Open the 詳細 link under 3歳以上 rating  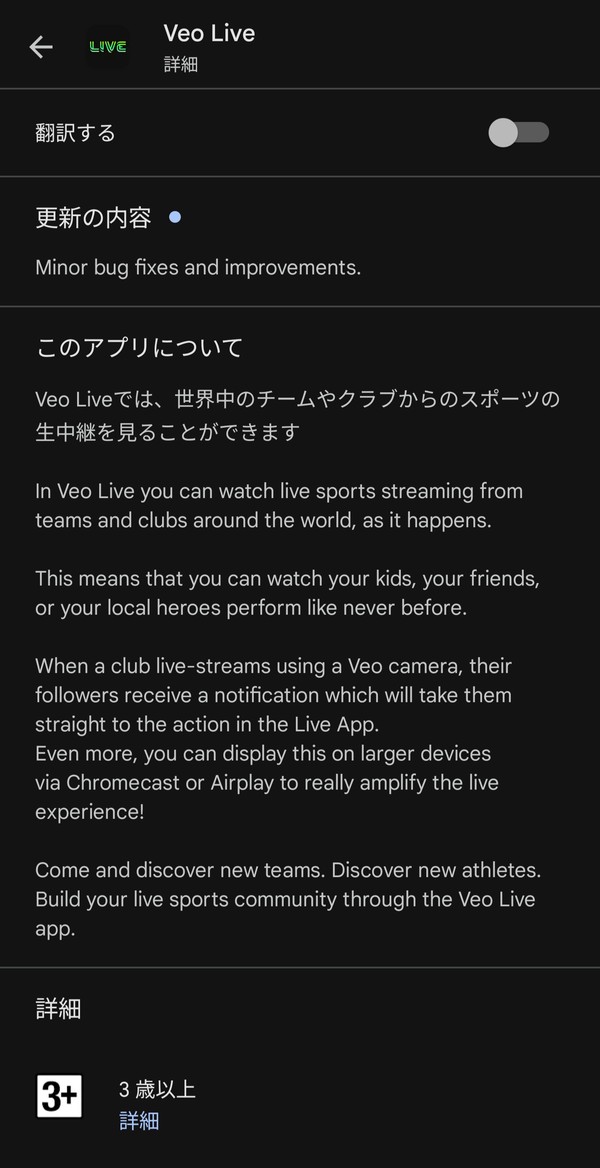tap(139, 1121)
